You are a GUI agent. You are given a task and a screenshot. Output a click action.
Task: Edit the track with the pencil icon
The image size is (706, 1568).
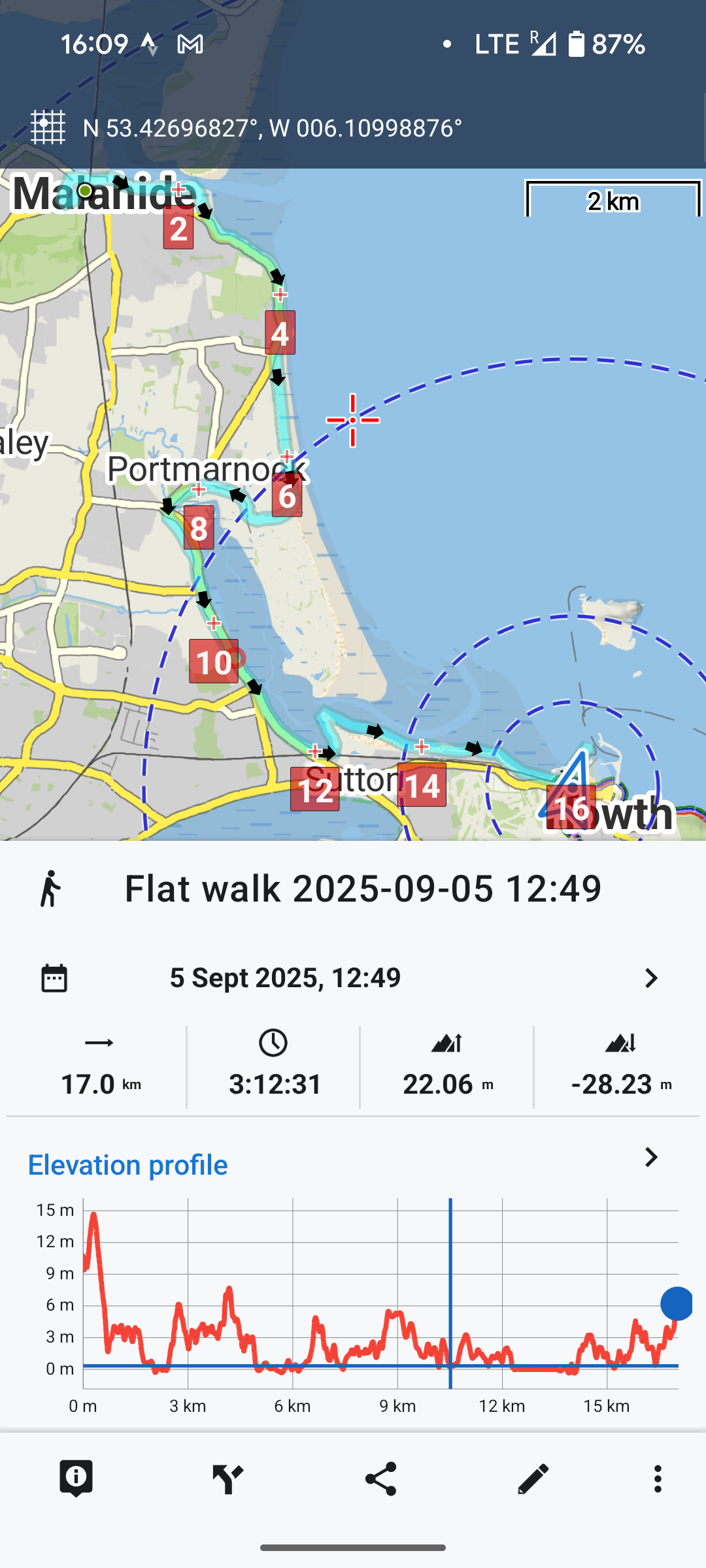[x=533, y=1478]
